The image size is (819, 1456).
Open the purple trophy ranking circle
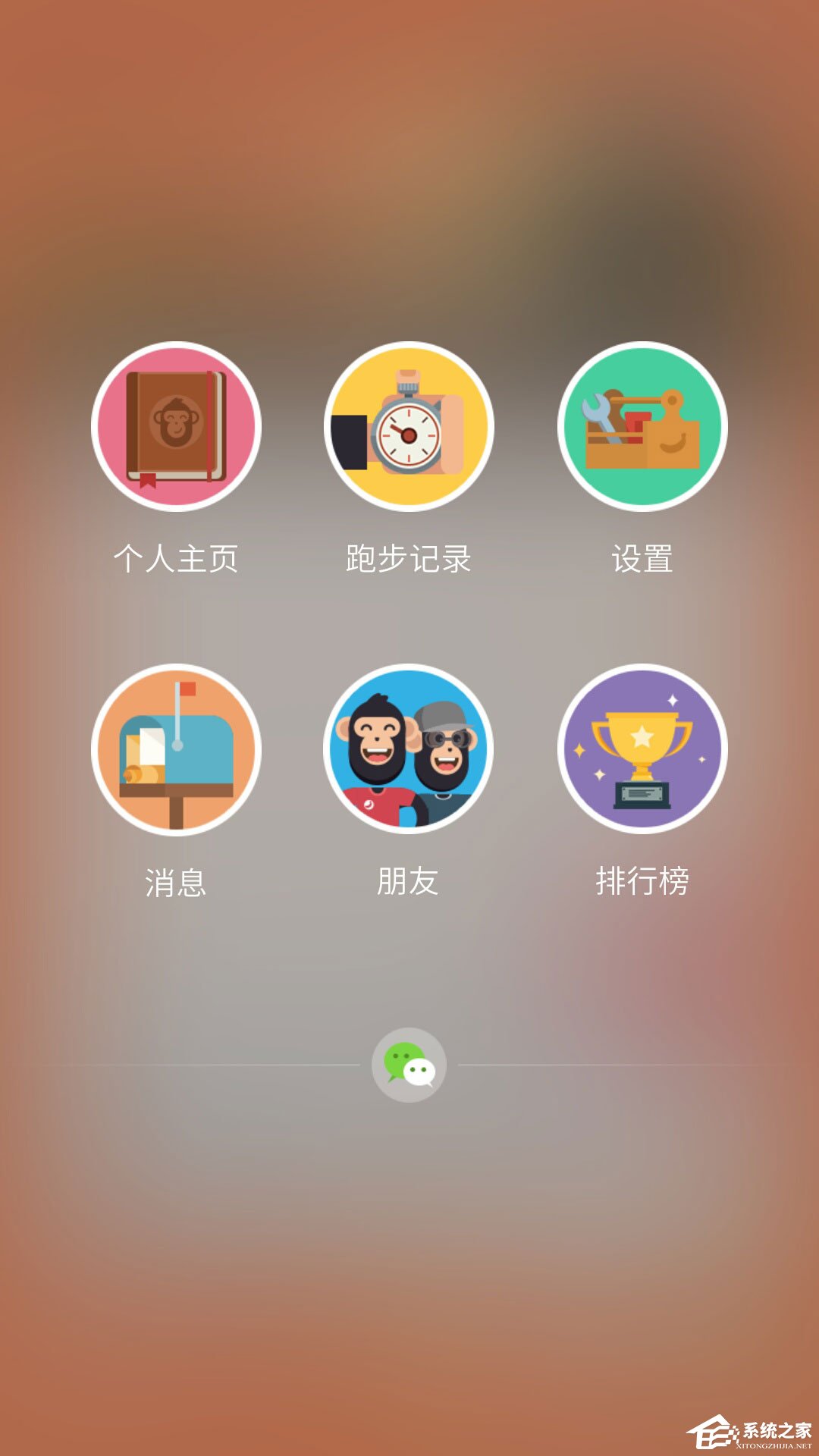pyautogui.click(x=641, y=749)
